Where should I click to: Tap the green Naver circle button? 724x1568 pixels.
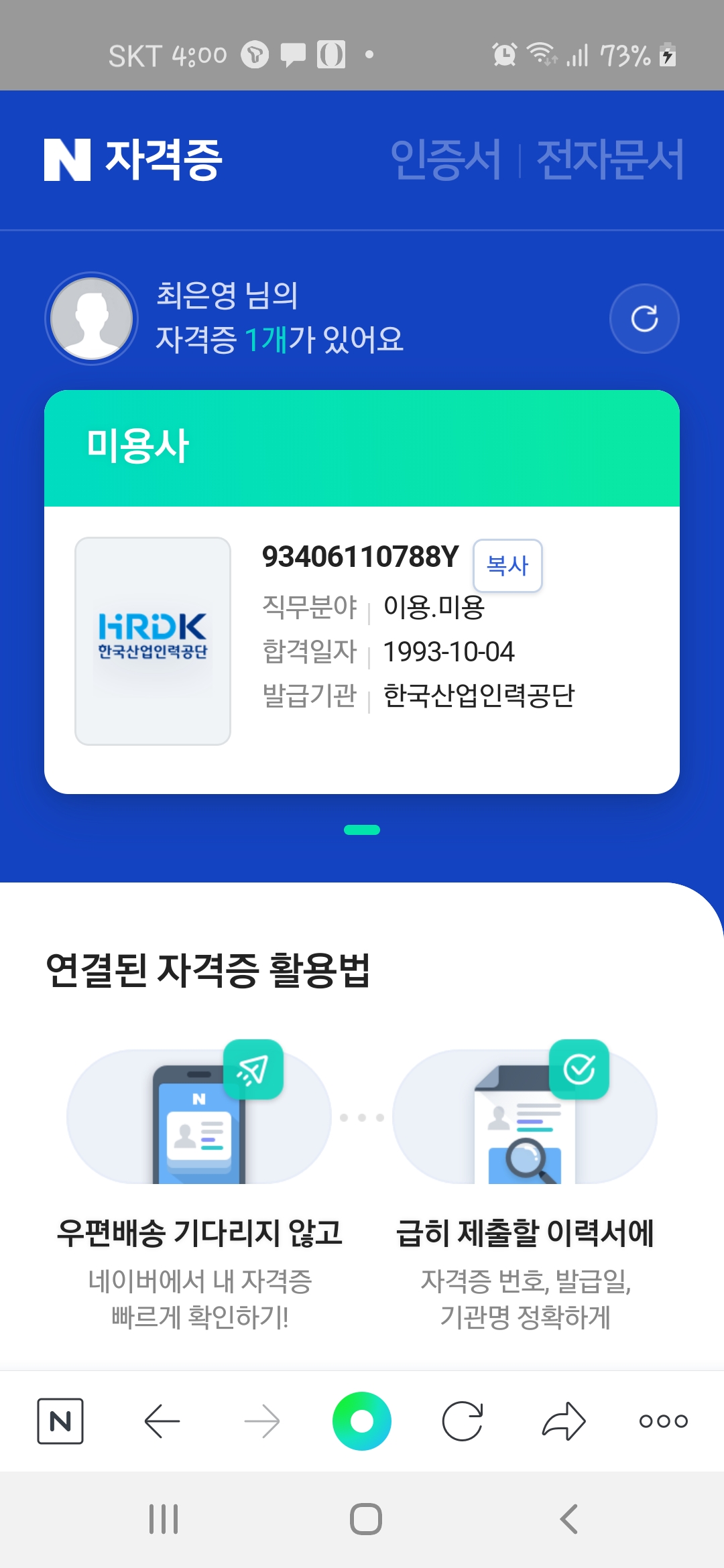362,1421
